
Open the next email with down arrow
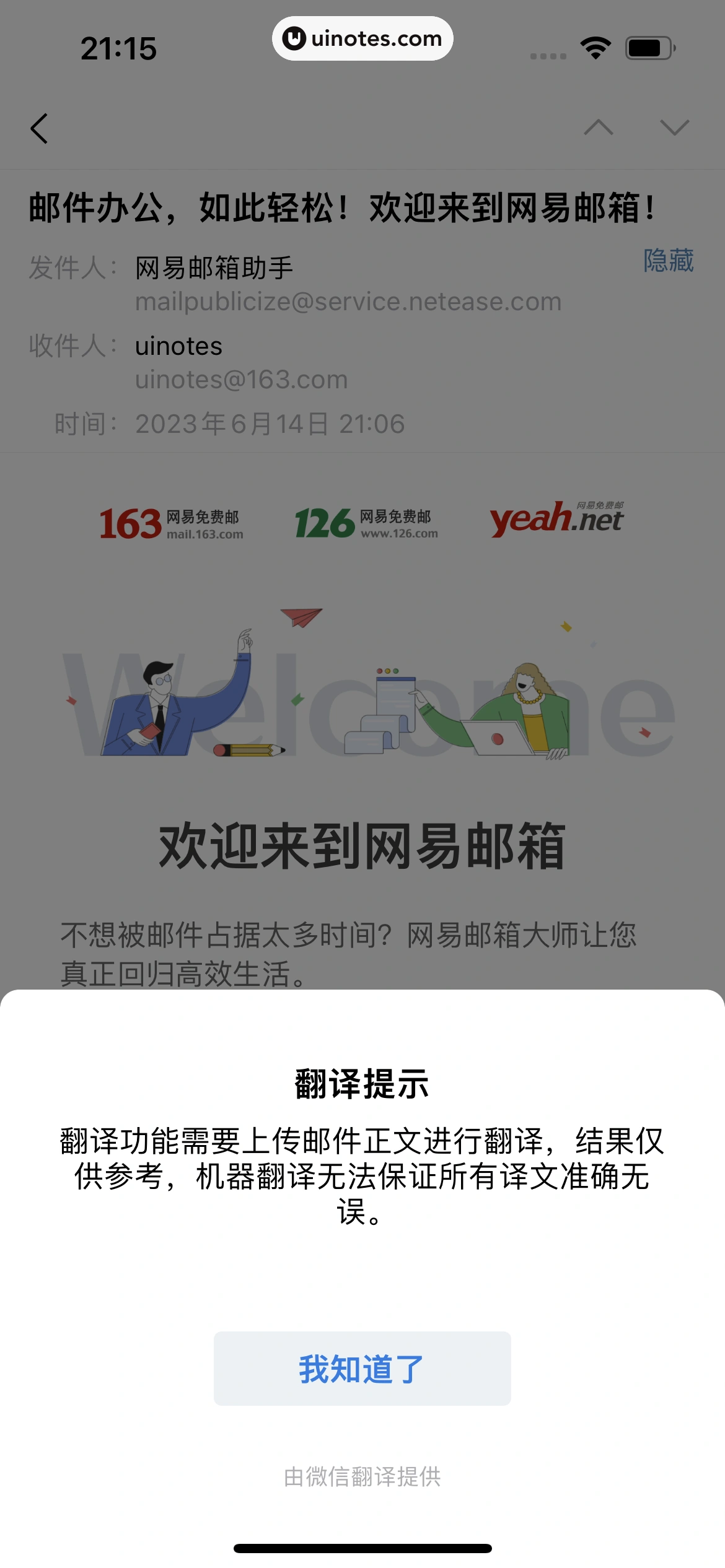point(674,128)
